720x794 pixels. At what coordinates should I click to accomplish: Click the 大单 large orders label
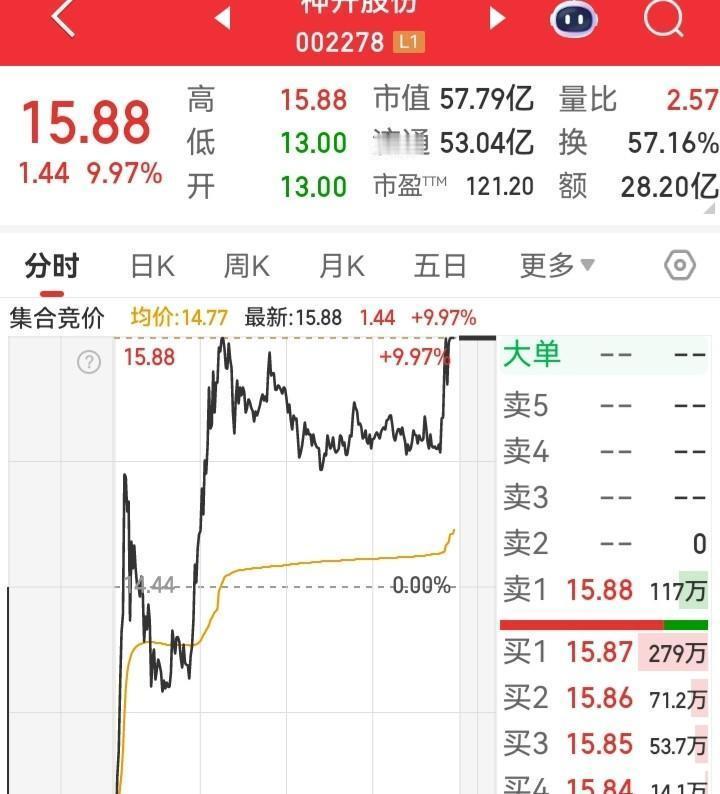pos(535,355)
